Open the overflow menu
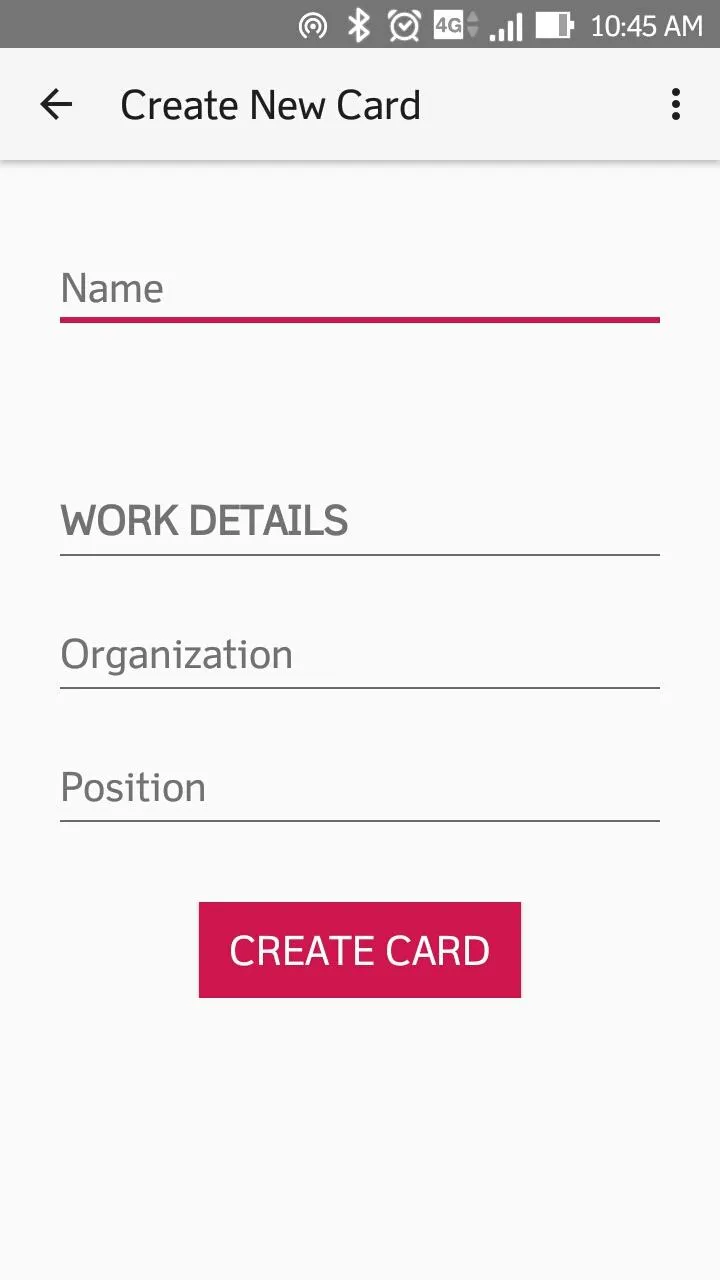The image size is (720, 1280). click(x=676, y=105)
